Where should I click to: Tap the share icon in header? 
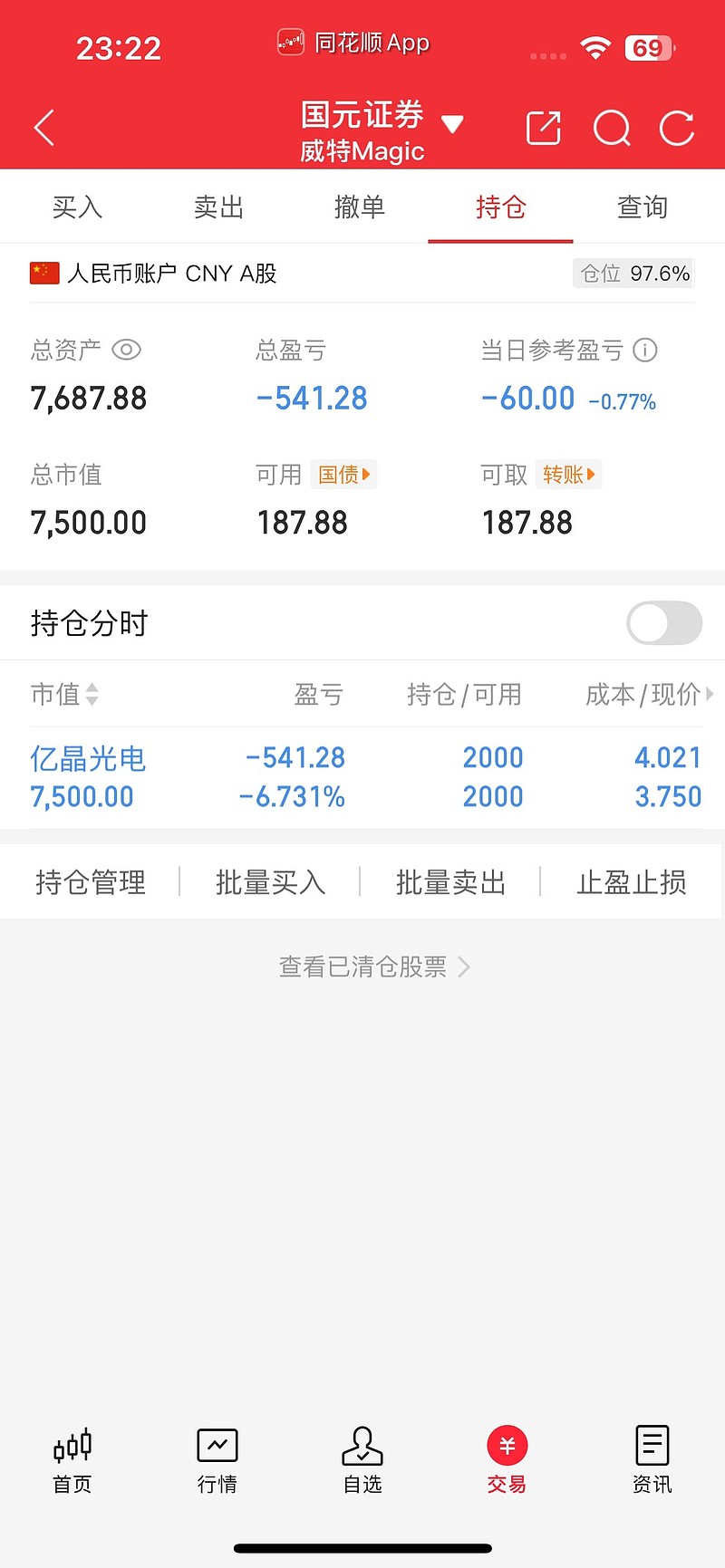(x=544, y=128)
